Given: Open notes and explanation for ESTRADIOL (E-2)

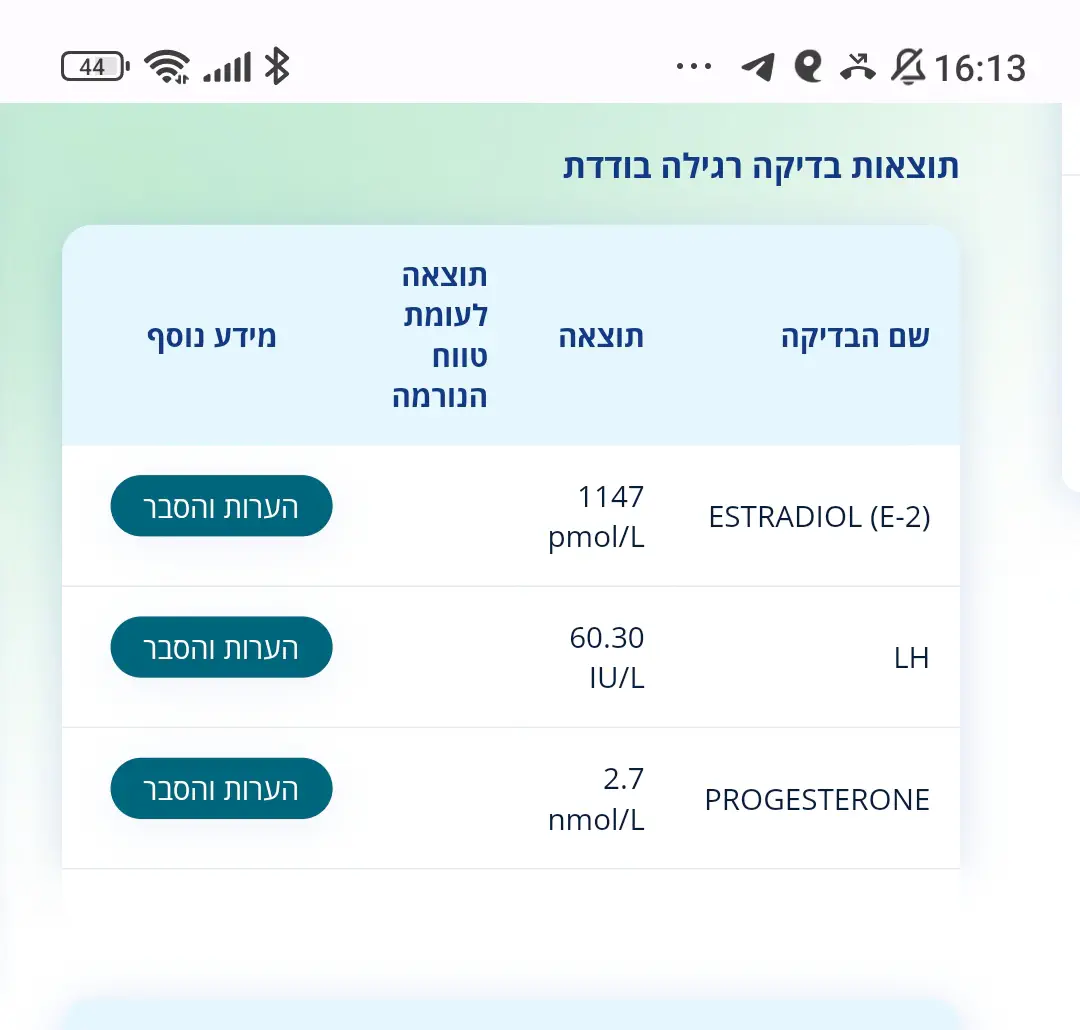Looking at the screenshot, I should tap(221, 506).
